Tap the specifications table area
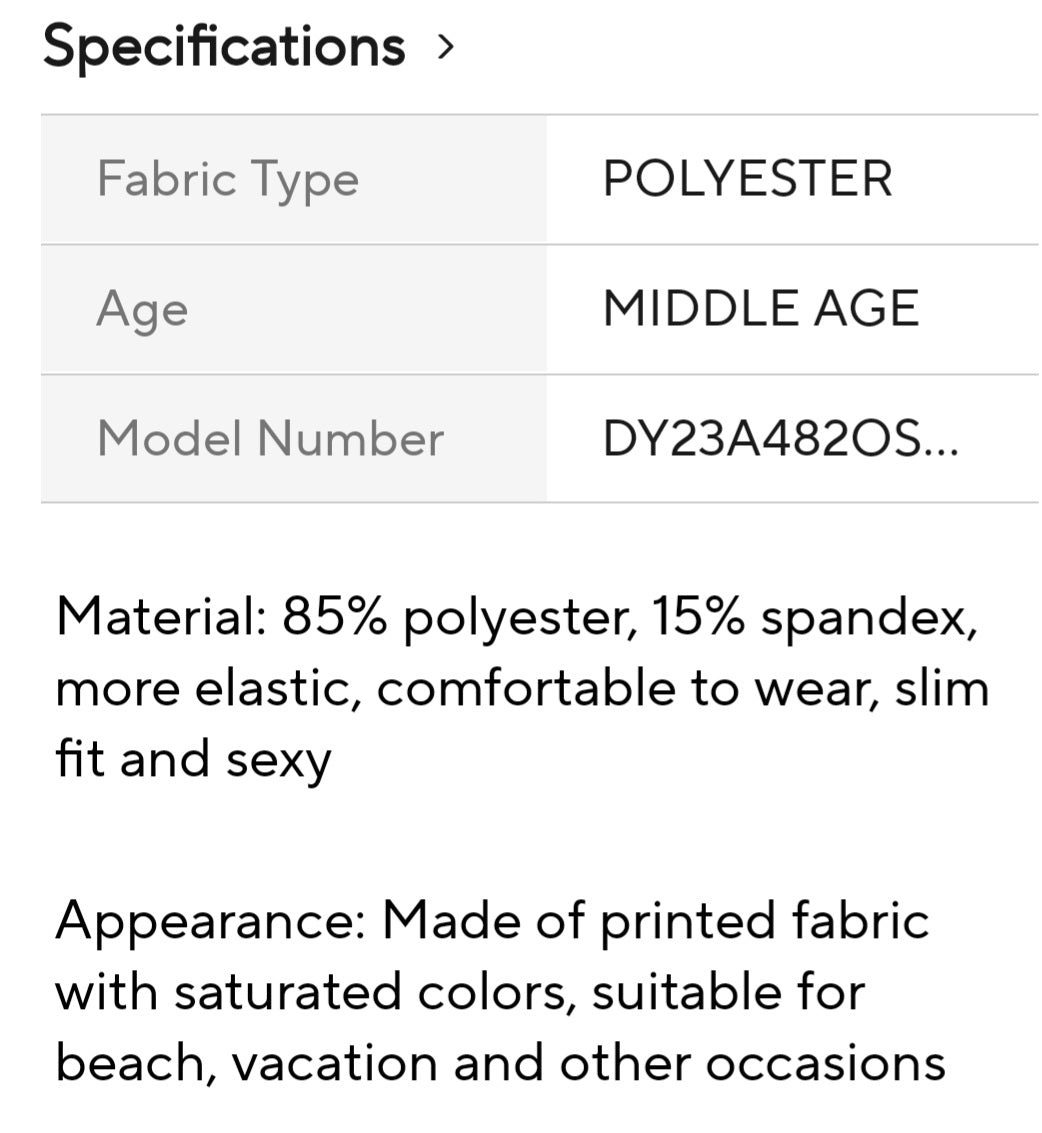 540,308
